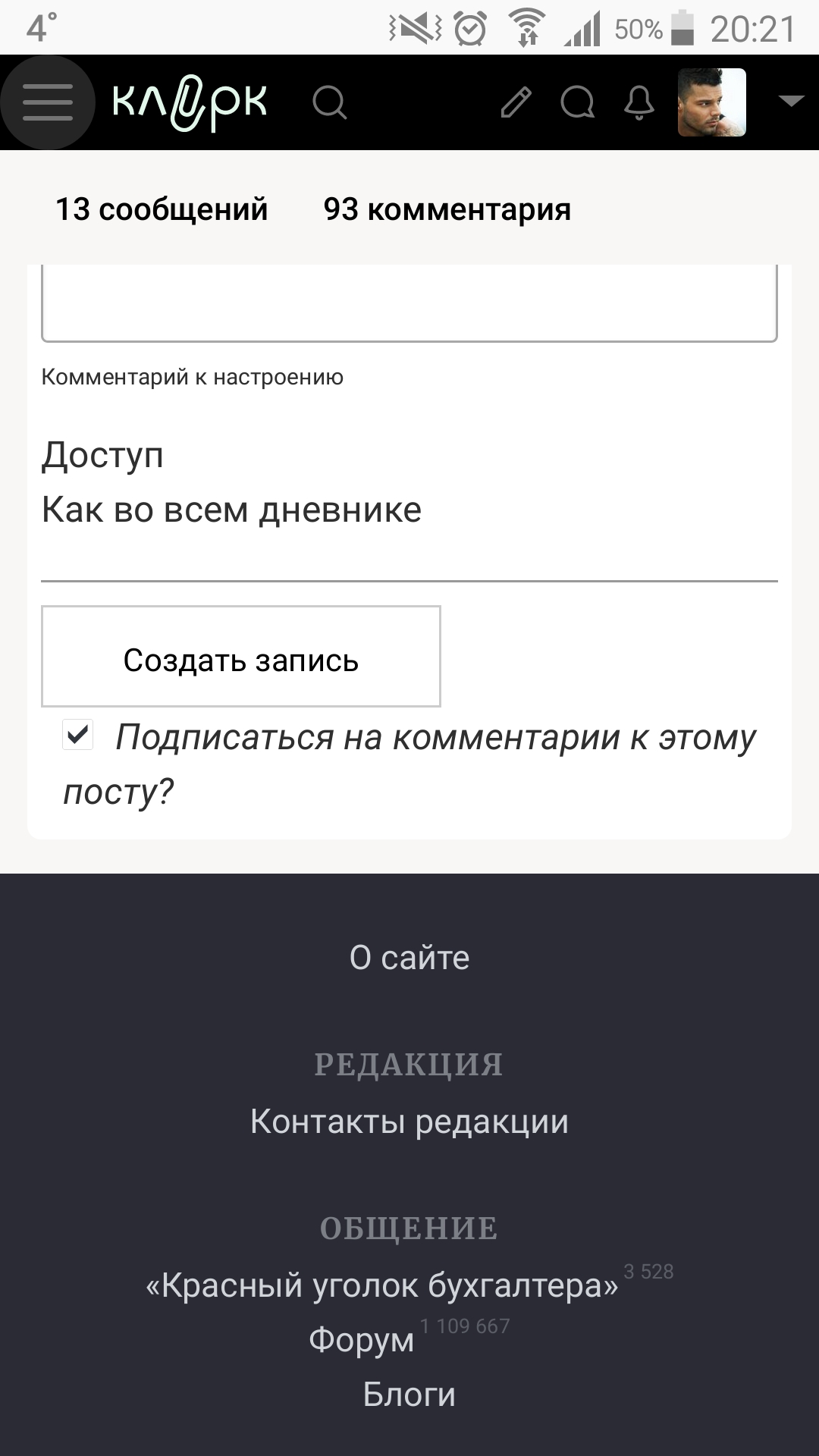The height and width of the screenshot is (1456, 819).
Task: Switch to 13 сообщений tab
Action: 162,209
